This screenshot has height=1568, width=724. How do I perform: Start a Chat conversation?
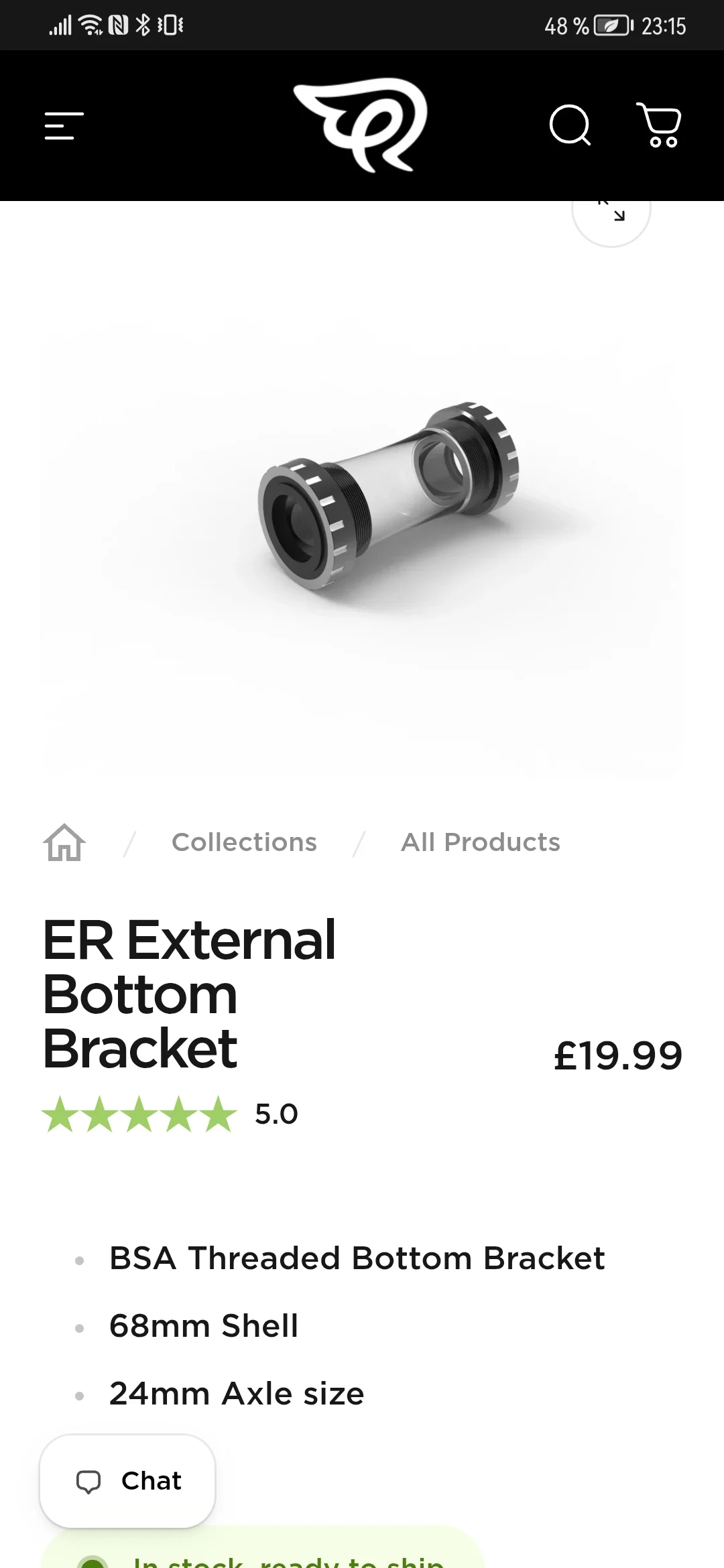(x=127, y=1481)
